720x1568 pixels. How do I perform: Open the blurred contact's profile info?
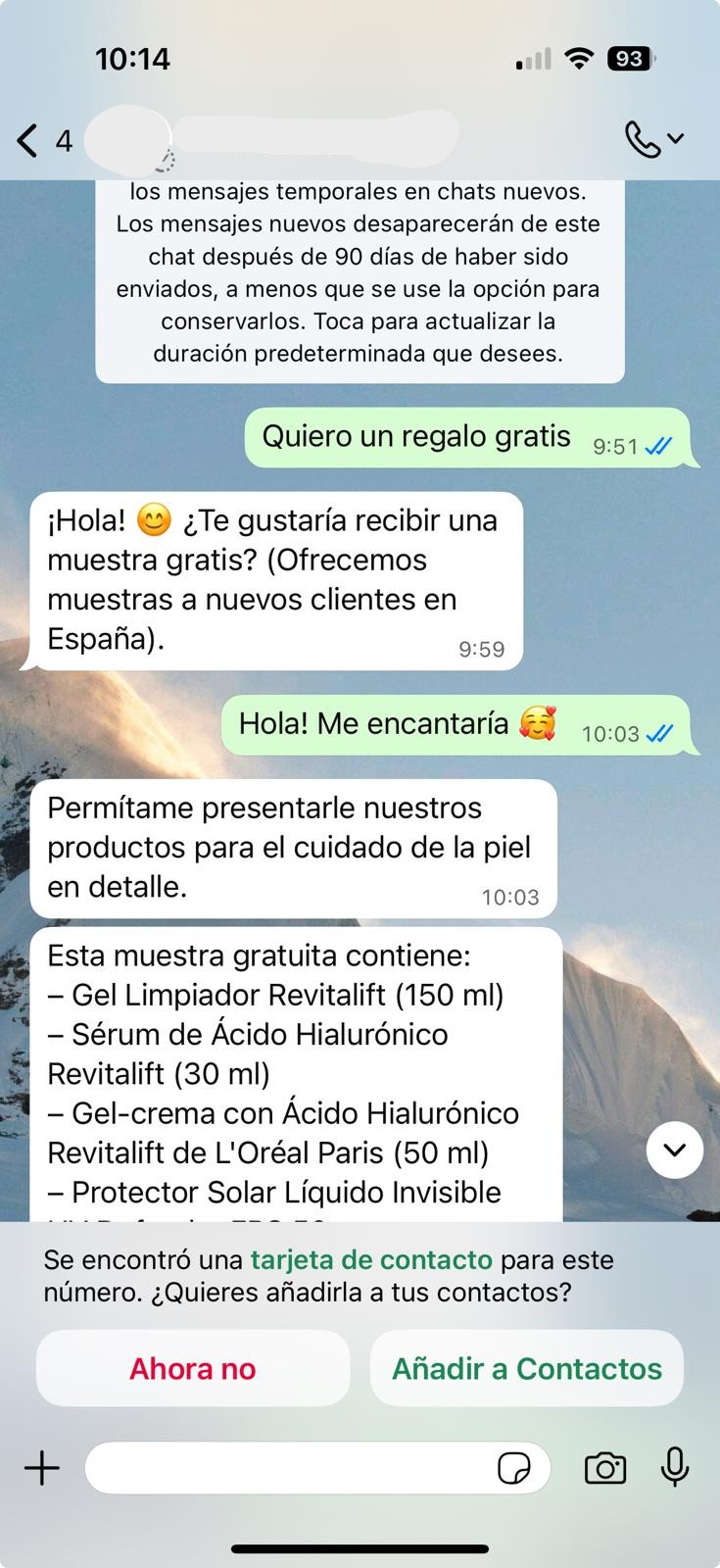point(294,141)
